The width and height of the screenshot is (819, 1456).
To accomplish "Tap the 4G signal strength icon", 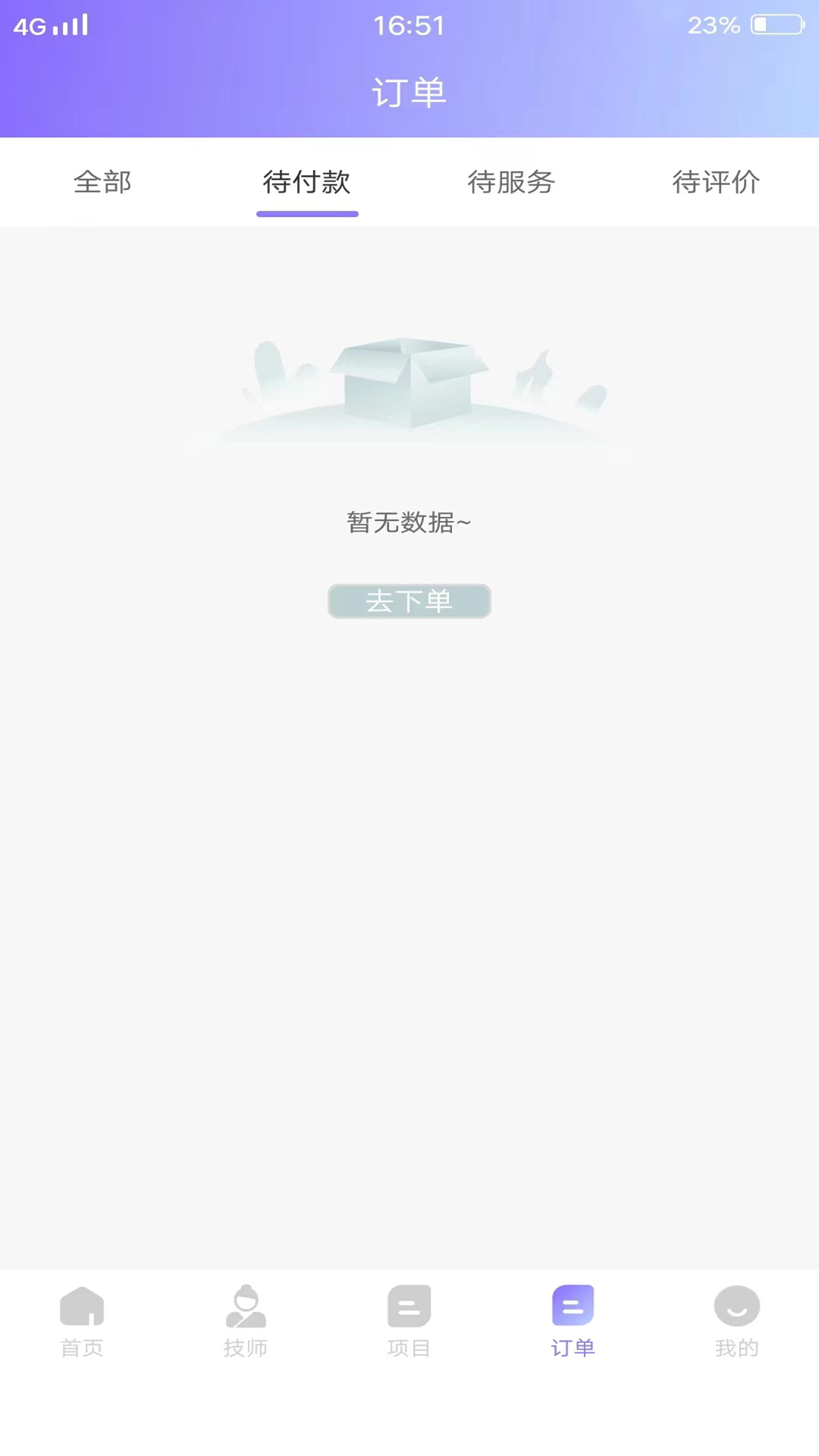I will point(49,25).
